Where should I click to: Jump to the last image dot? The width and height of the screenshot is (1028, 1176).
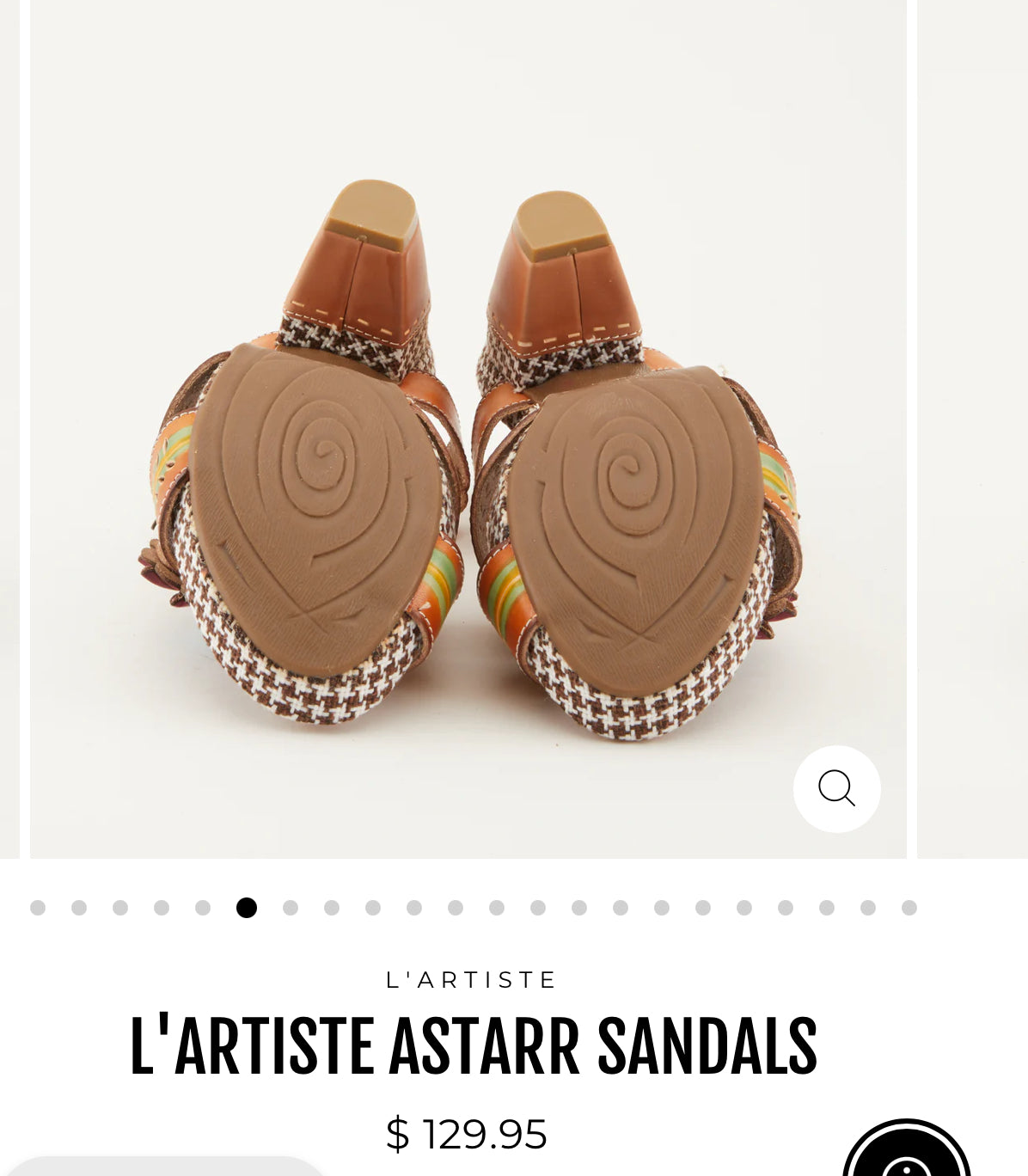pyautogui.click(x=909, y=908)
